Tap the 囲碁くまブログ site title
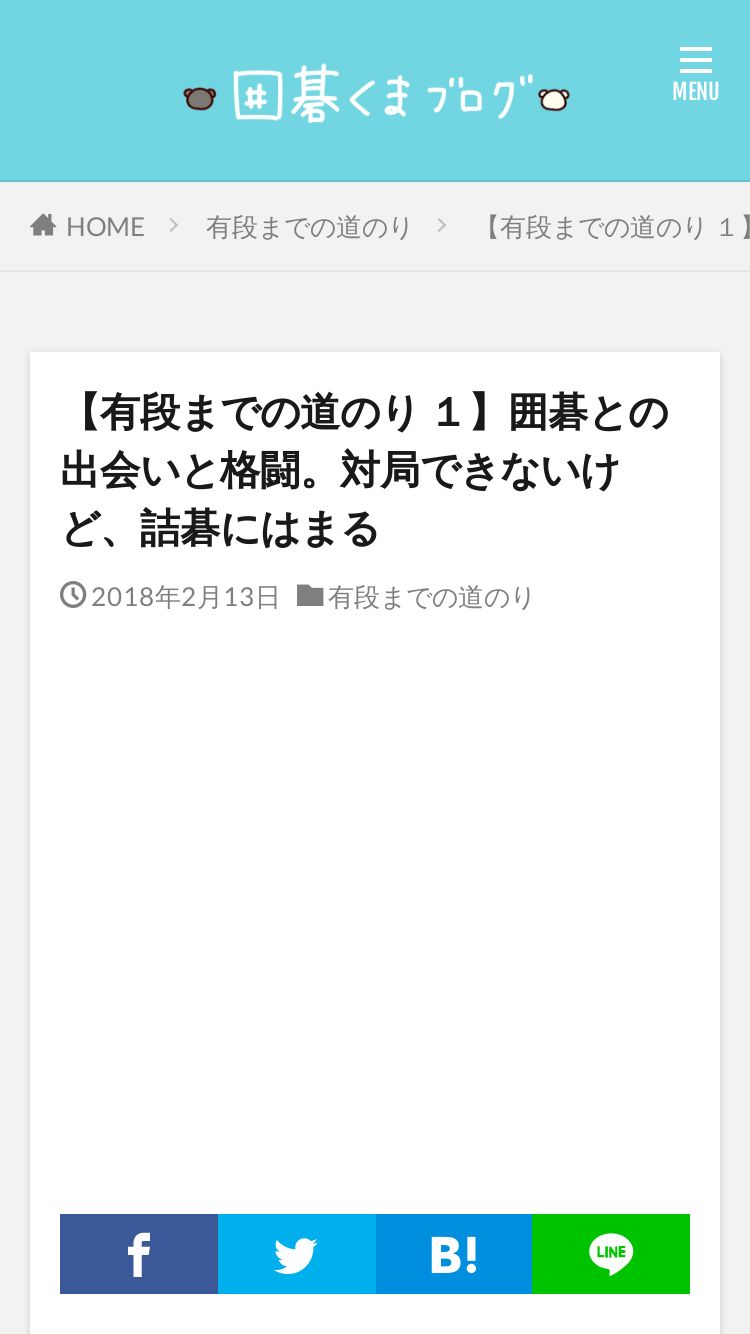 [x=376, y=96]
